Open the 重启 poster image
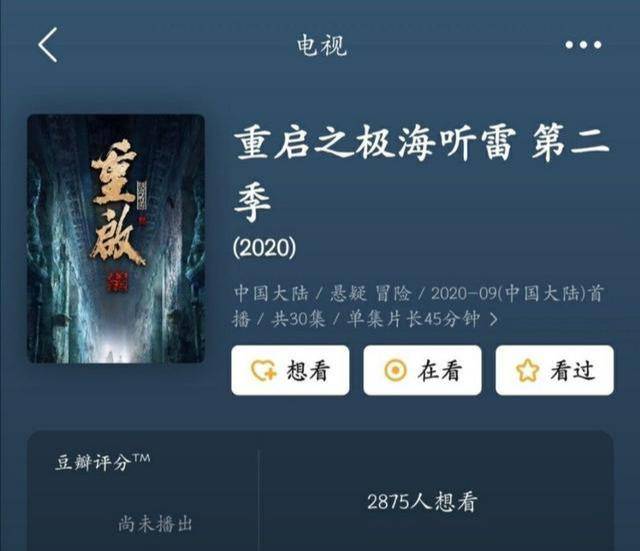Screen dimensions: 640x551 (116, 238)
